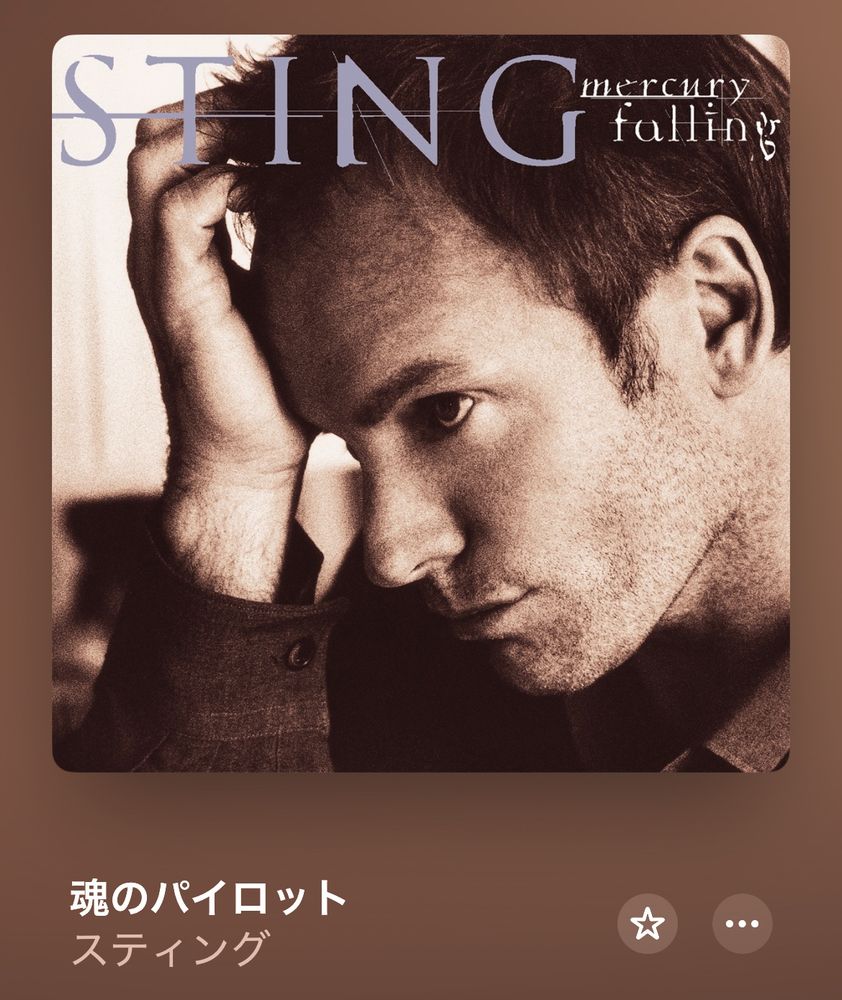Open artist スティング from the subtitle
The height and width of the screenshot is (1000, 842).
click(168, 948)
